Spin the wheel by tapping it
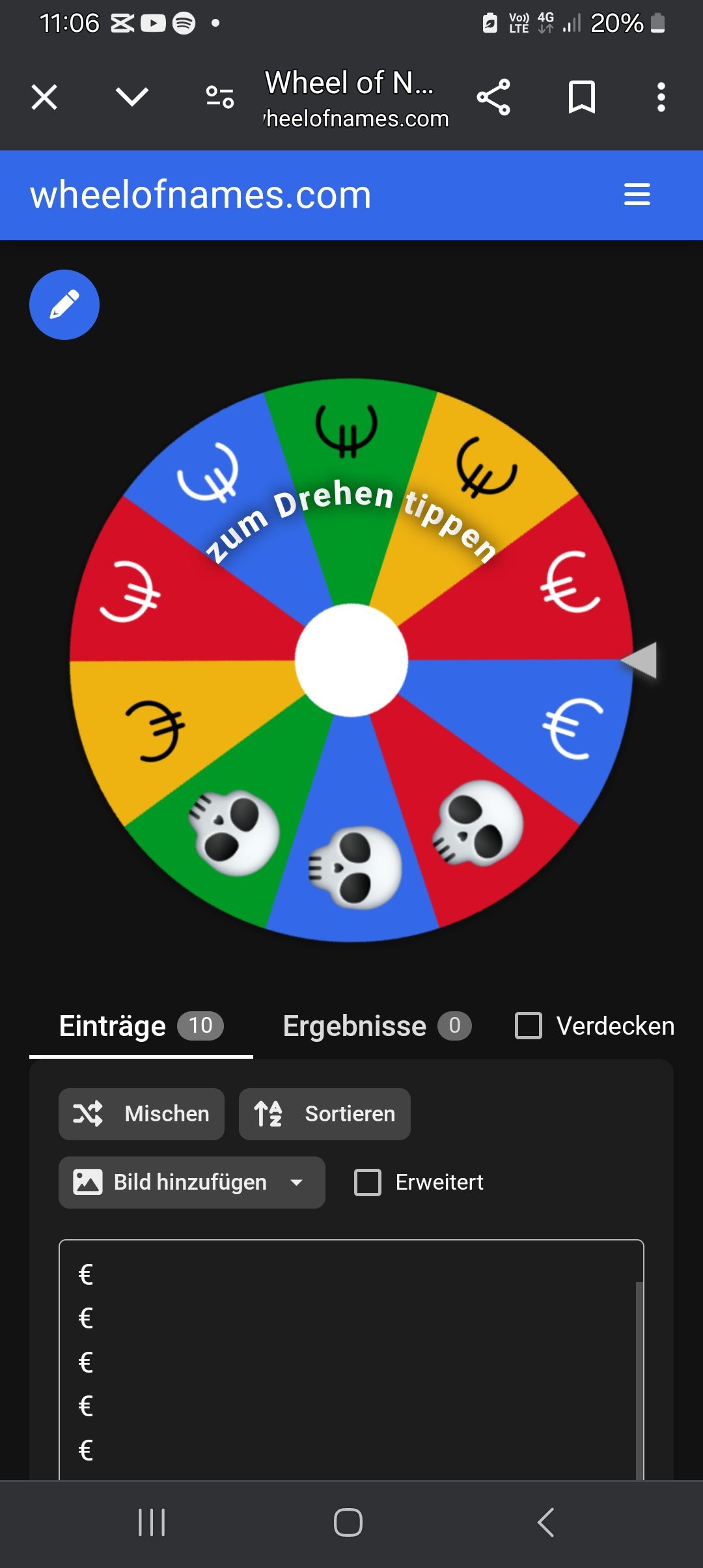Screen dimensions: 703x1568 point(351,660)
